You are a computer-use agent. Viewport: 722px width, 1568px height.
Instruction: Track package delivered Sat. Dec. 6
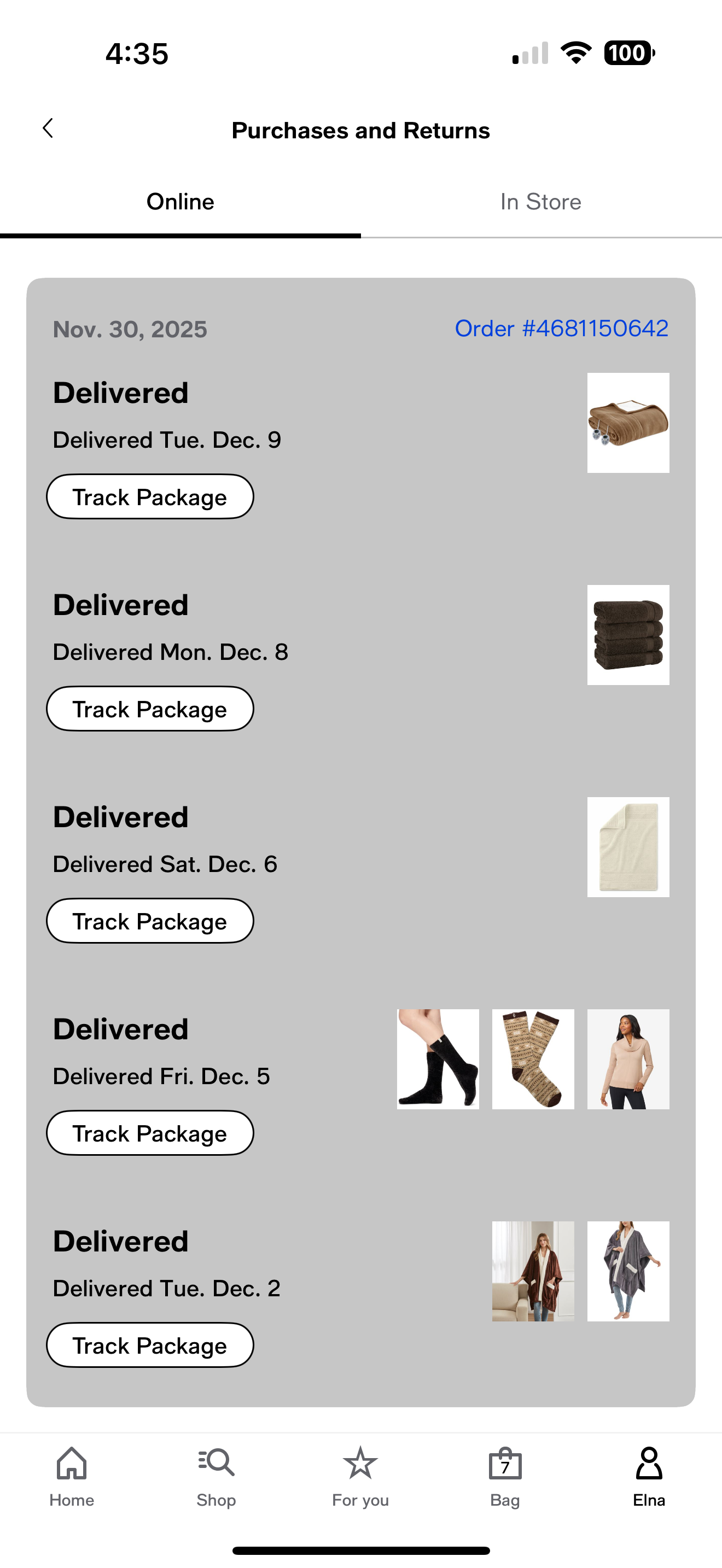click(x=150, y=921)
